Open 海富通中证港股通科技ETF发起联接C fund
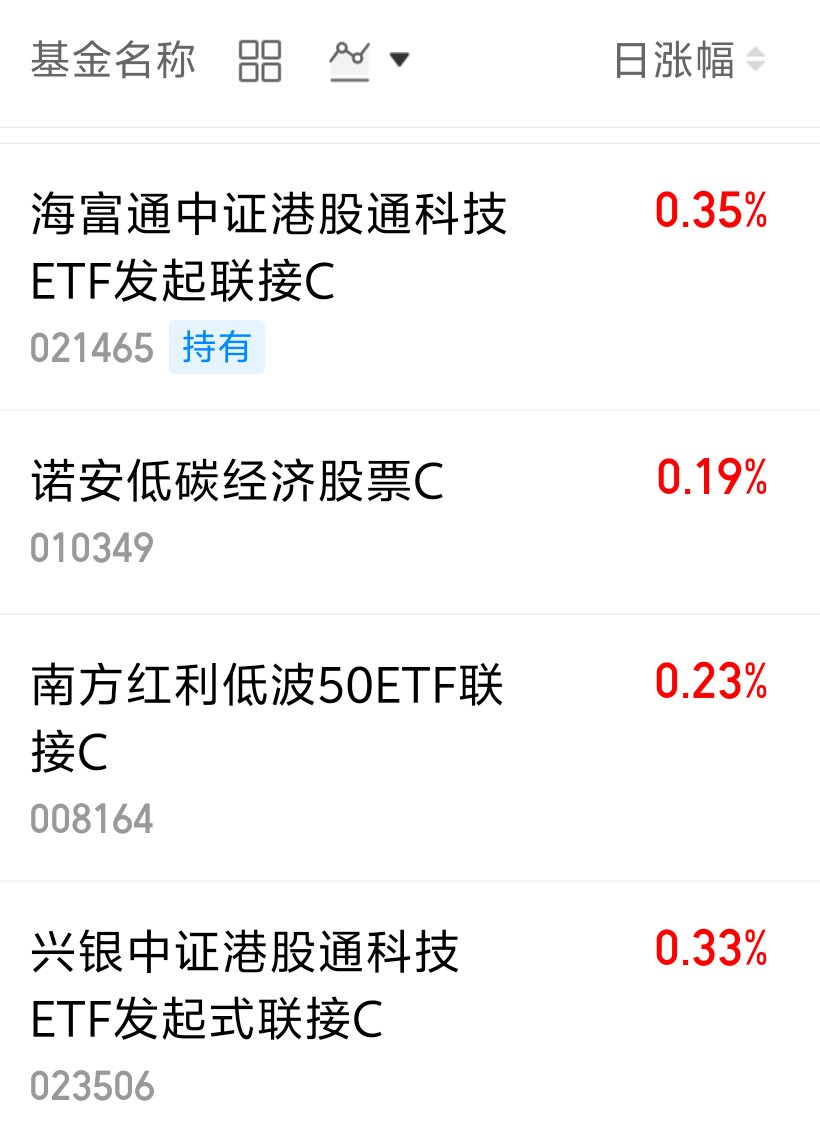The height and width of the screenshot is (1147, 820). click(x=269, y=249)
